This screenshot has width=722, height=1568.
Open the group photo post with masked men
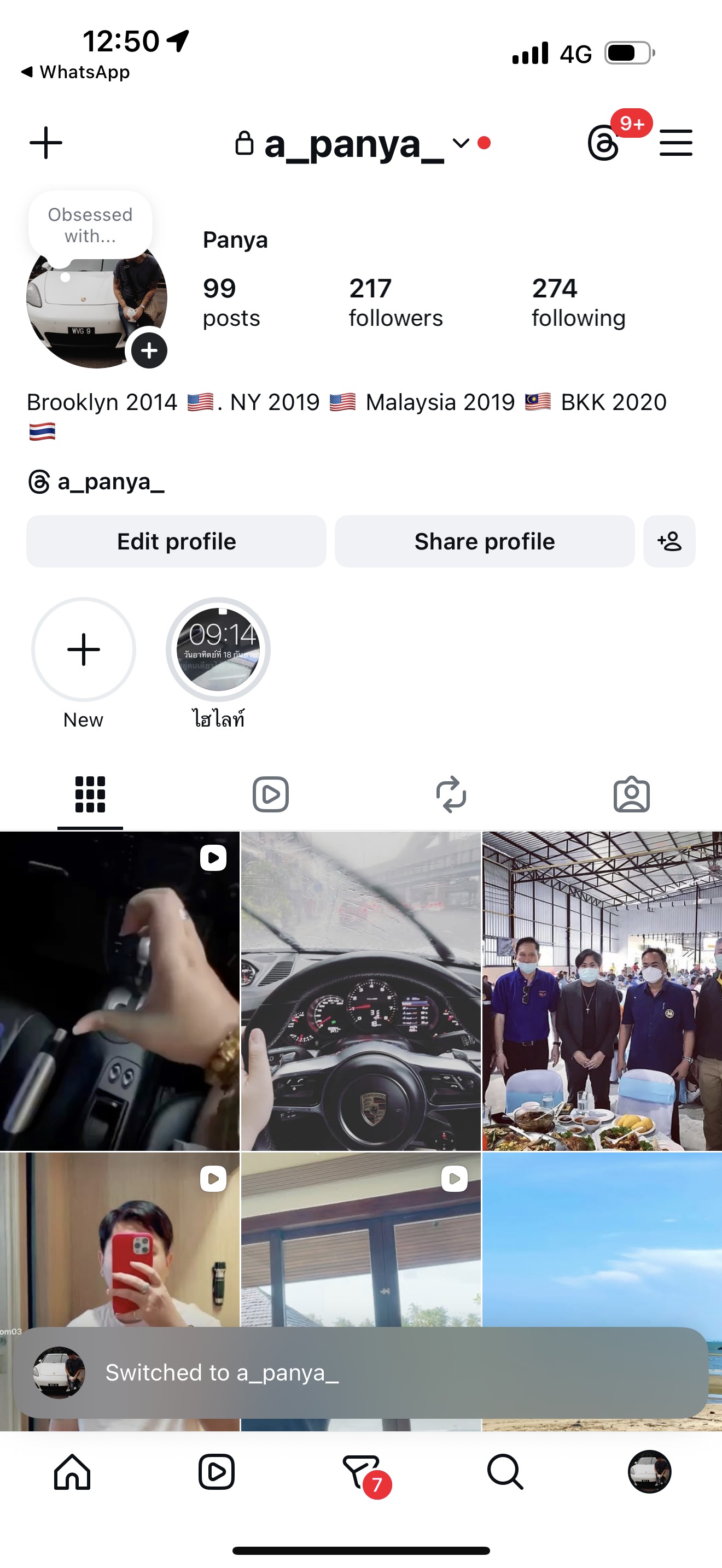[602, 991]
